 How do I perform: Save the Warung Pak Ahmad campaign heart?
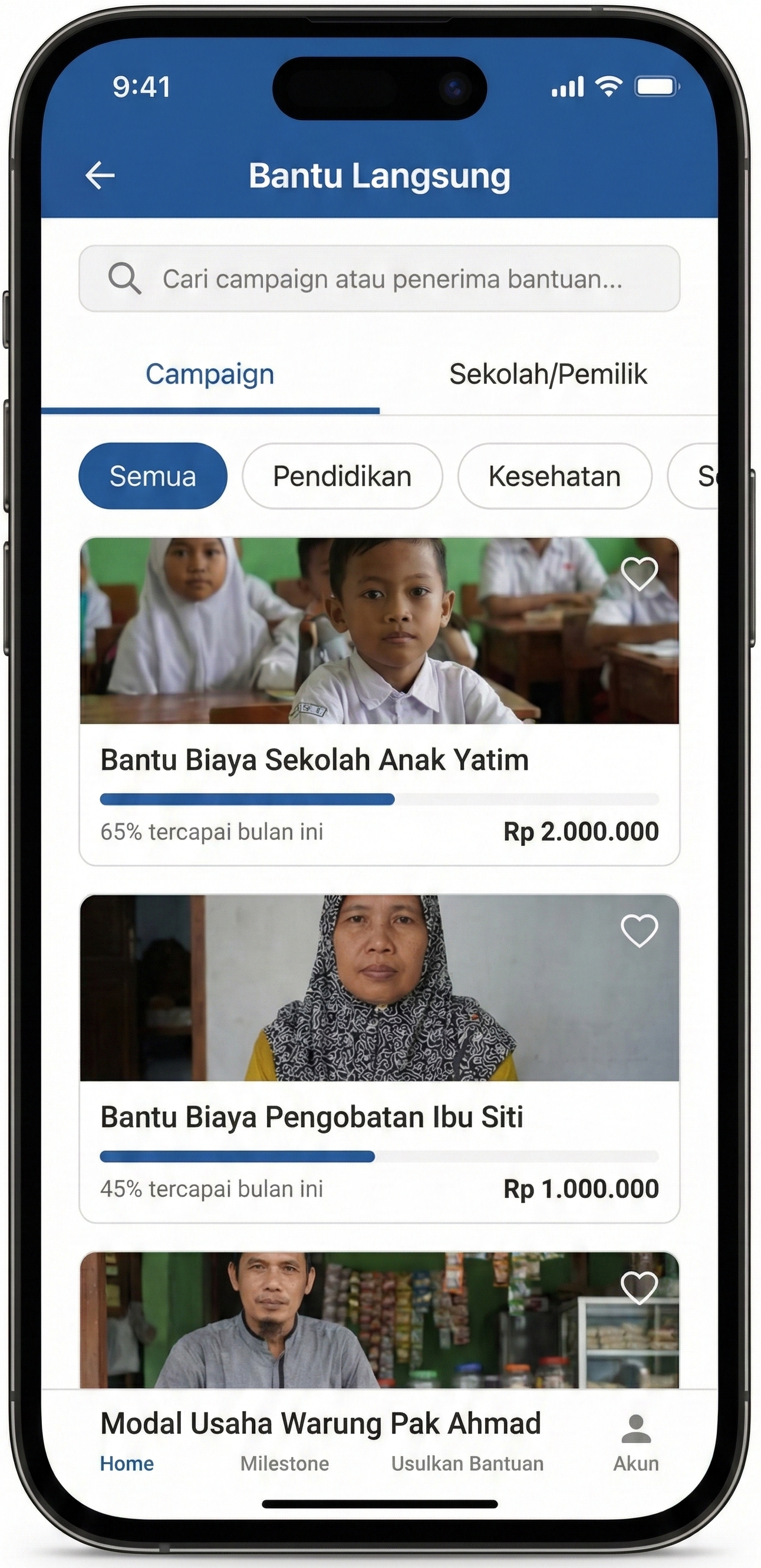tap(639, 1288)
